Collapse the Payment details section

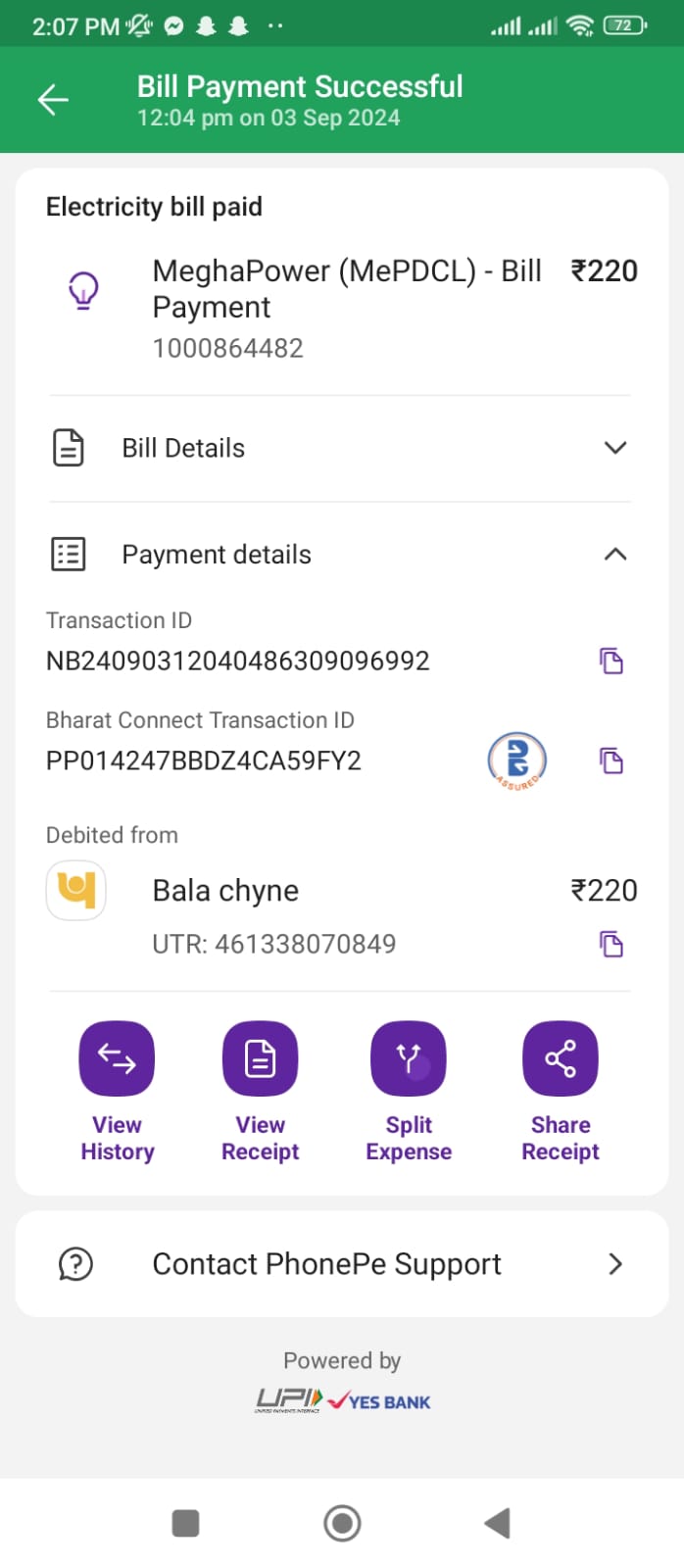coord(340,555)
